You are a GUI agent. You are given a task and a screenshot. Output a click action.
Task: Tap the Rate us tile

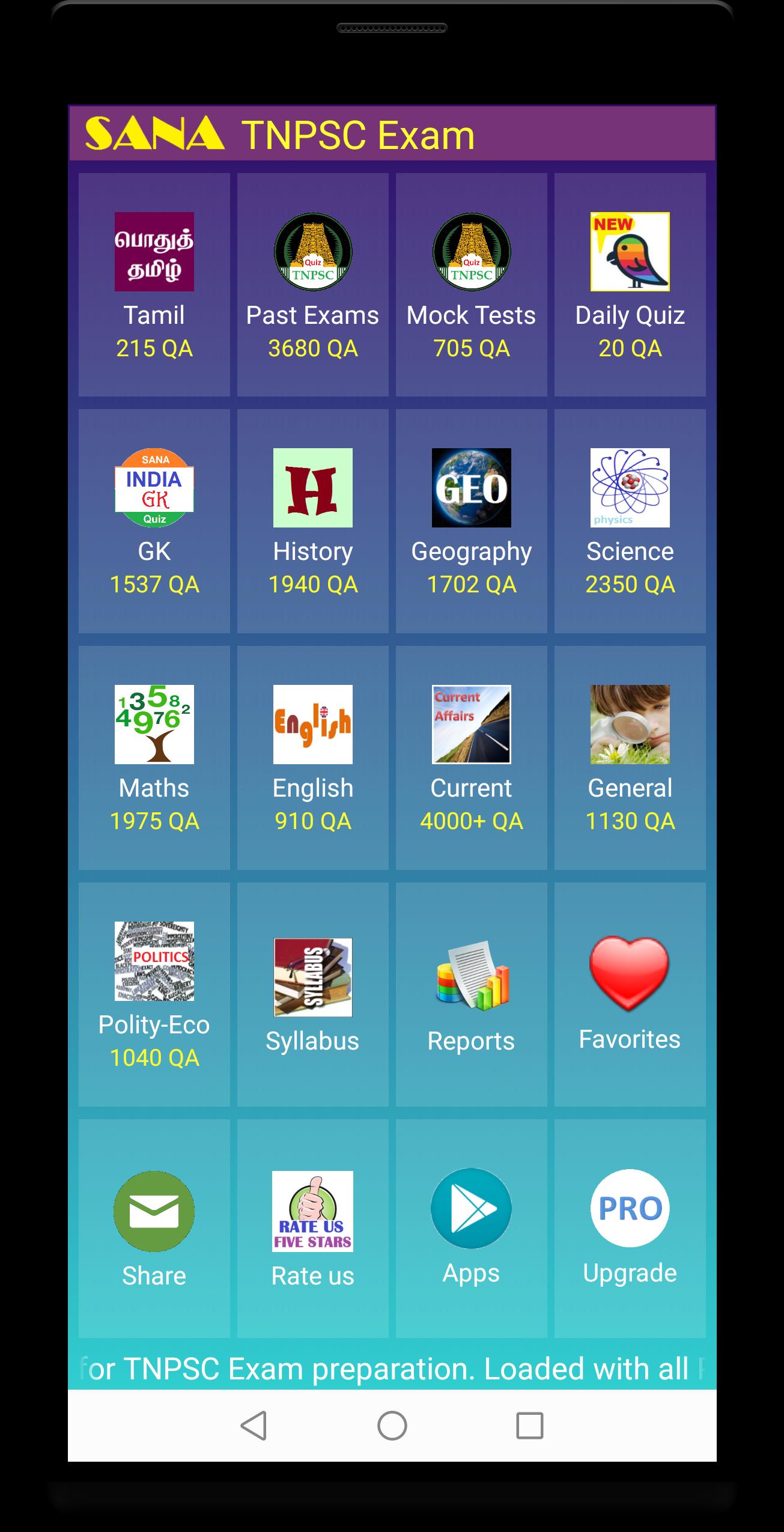312,1228
